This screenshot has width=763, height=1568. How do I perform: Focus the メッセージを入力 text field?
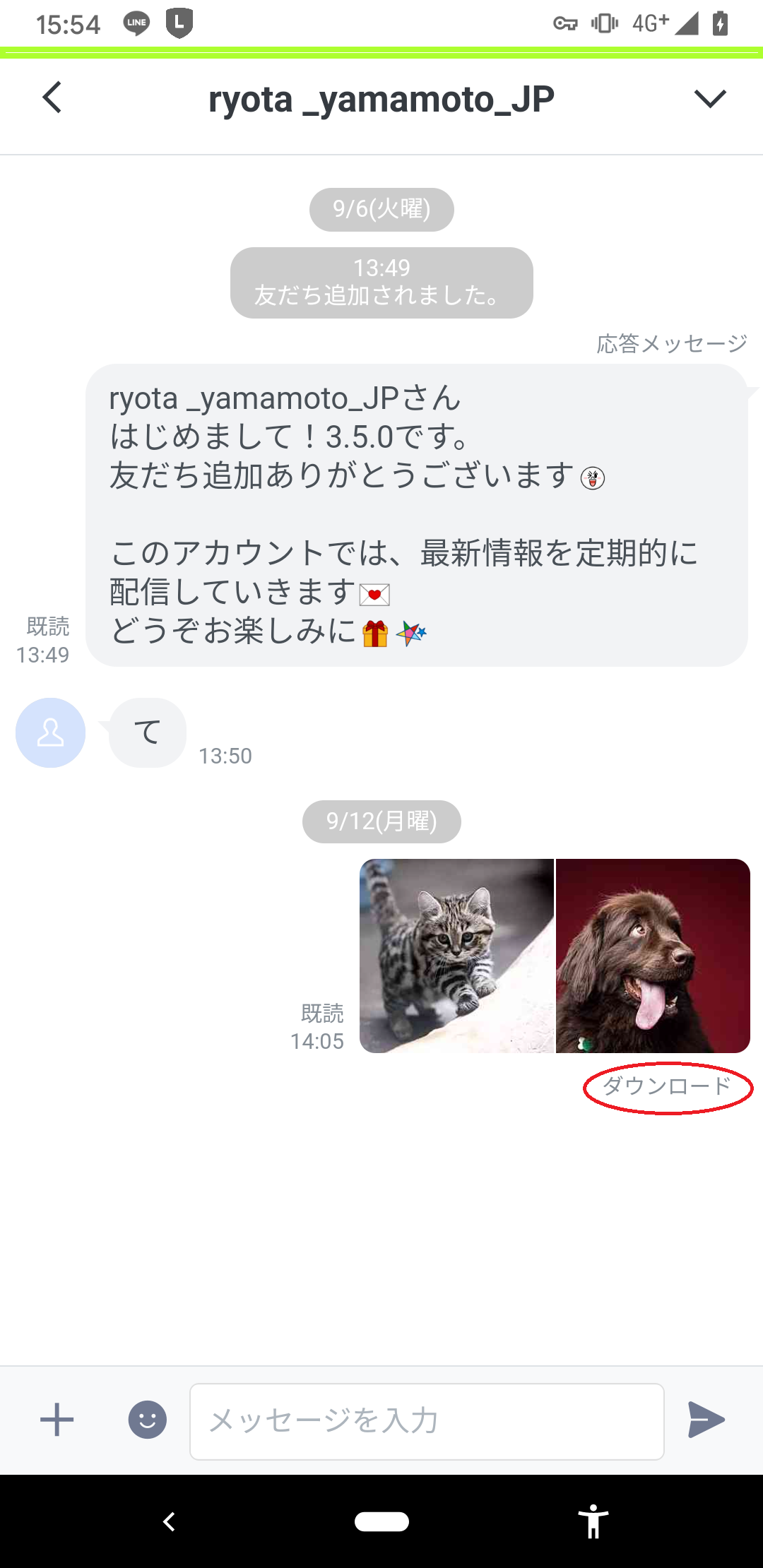[427, 1421]
